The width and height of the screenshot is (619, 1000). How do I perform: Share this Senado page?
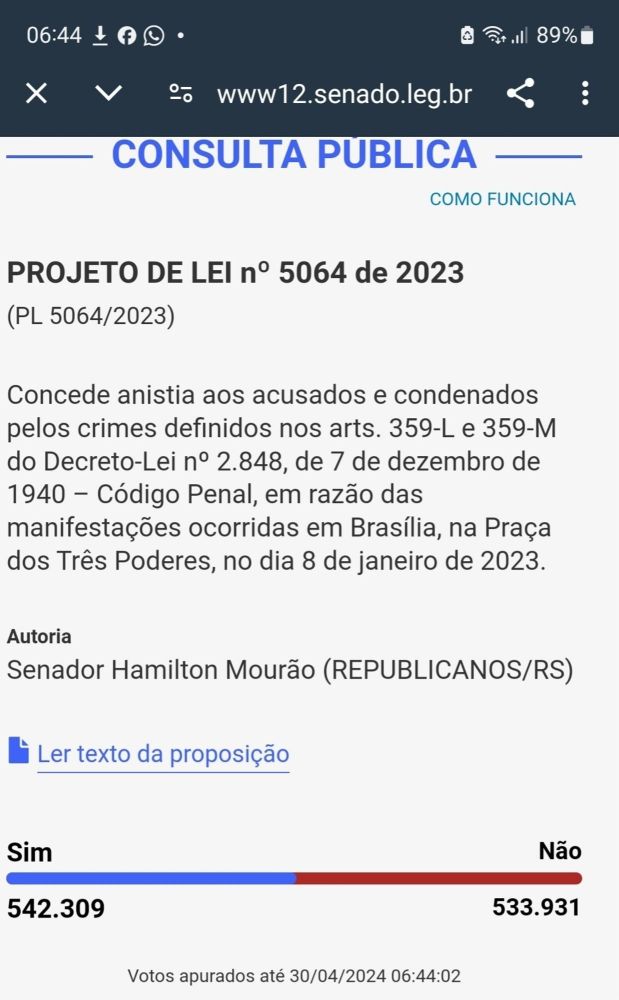520,94
